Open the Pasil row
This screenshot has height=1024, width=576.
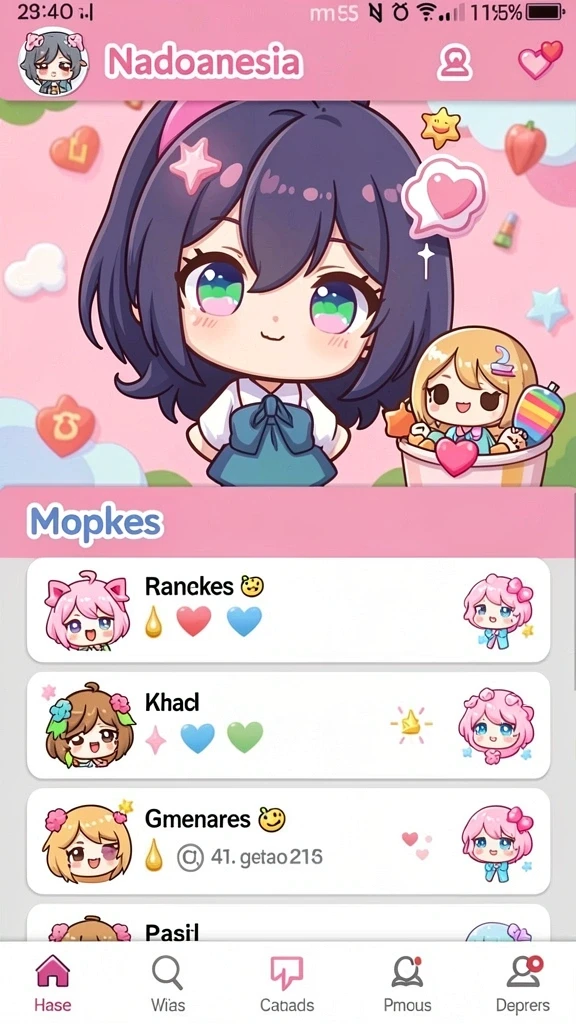coord(288,923)
